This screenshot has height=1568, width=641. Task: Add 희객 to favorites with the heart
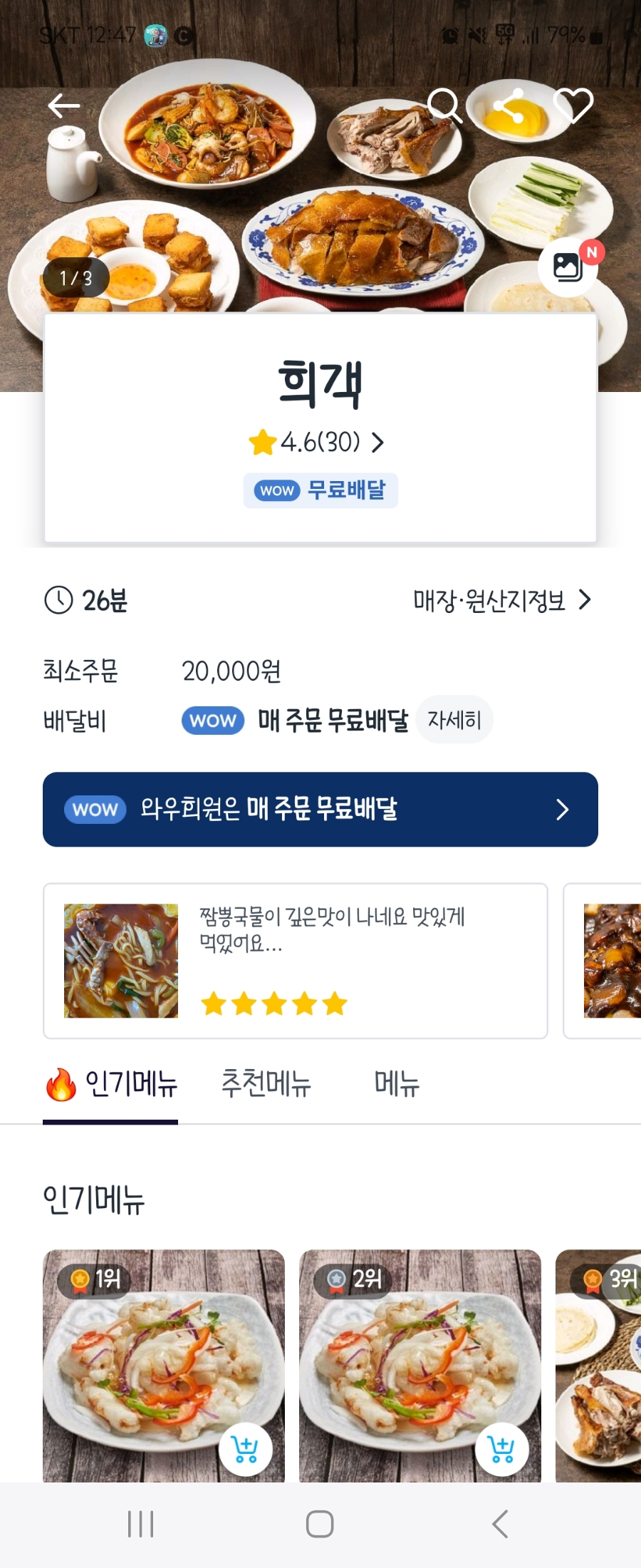click(x=573, y=106)
